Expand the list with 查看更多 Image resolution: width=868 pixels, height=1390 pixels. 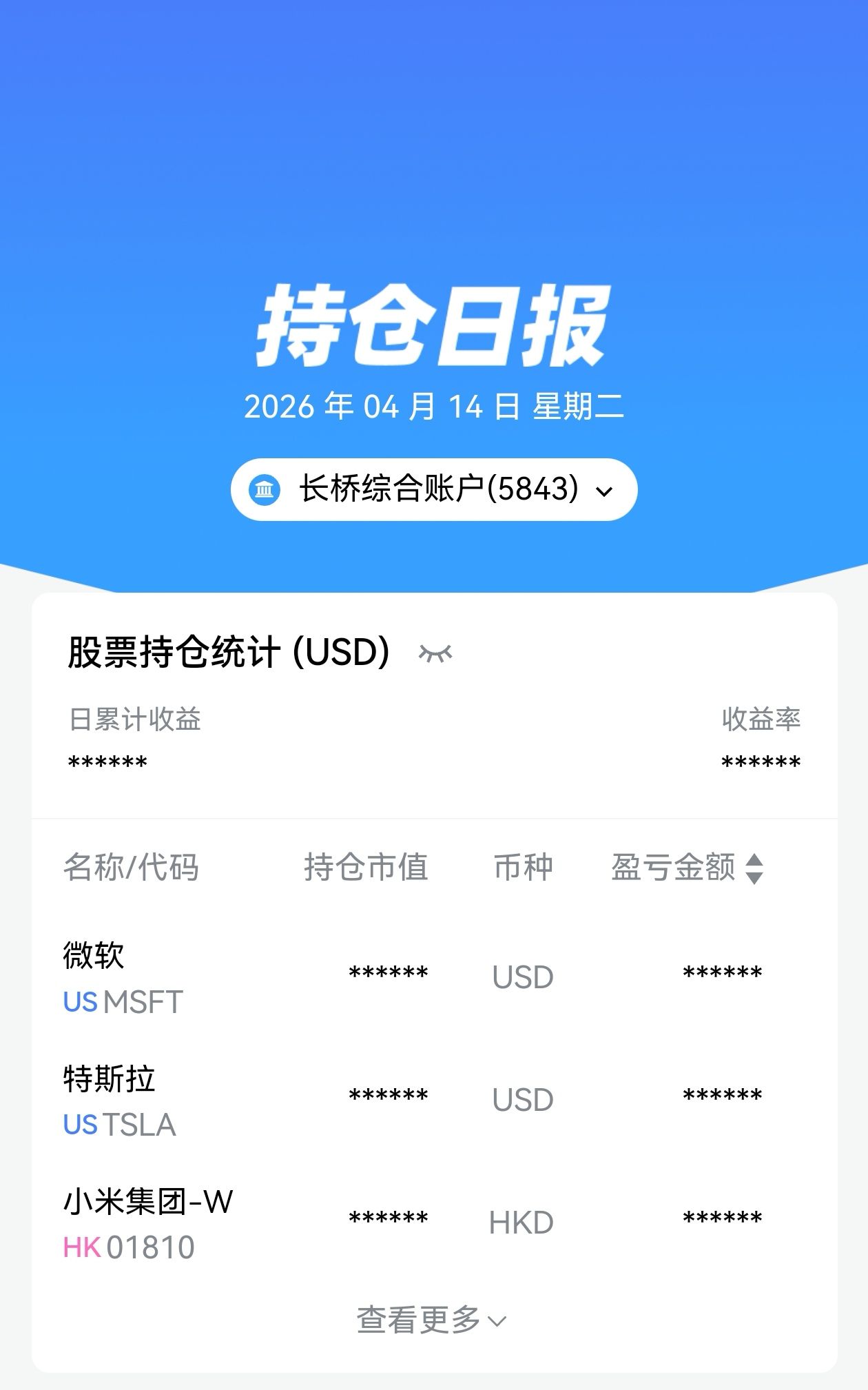[x=432, y=1320]
